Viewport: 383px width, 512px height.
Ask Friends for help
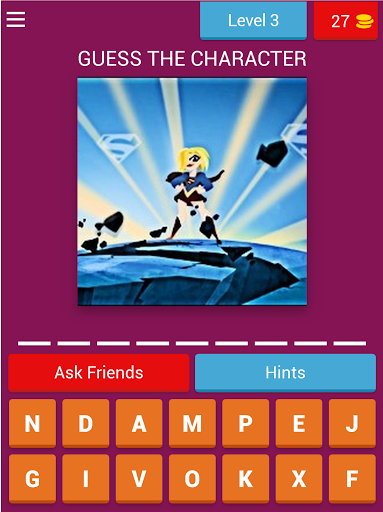pyautogui.click(x=99, y=373)
